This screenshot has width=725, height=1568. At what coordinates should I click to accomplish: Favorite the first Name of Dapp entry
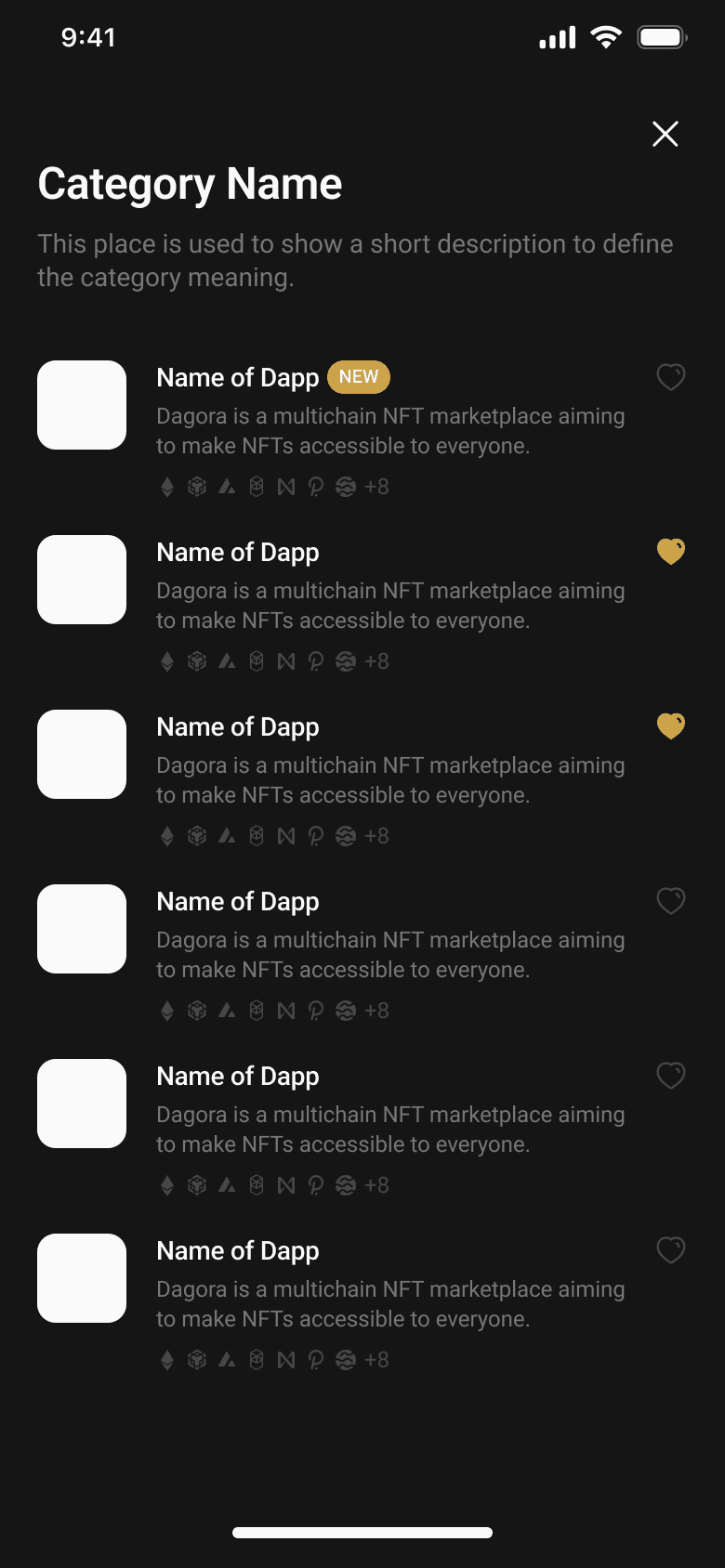tap(670, 376)
